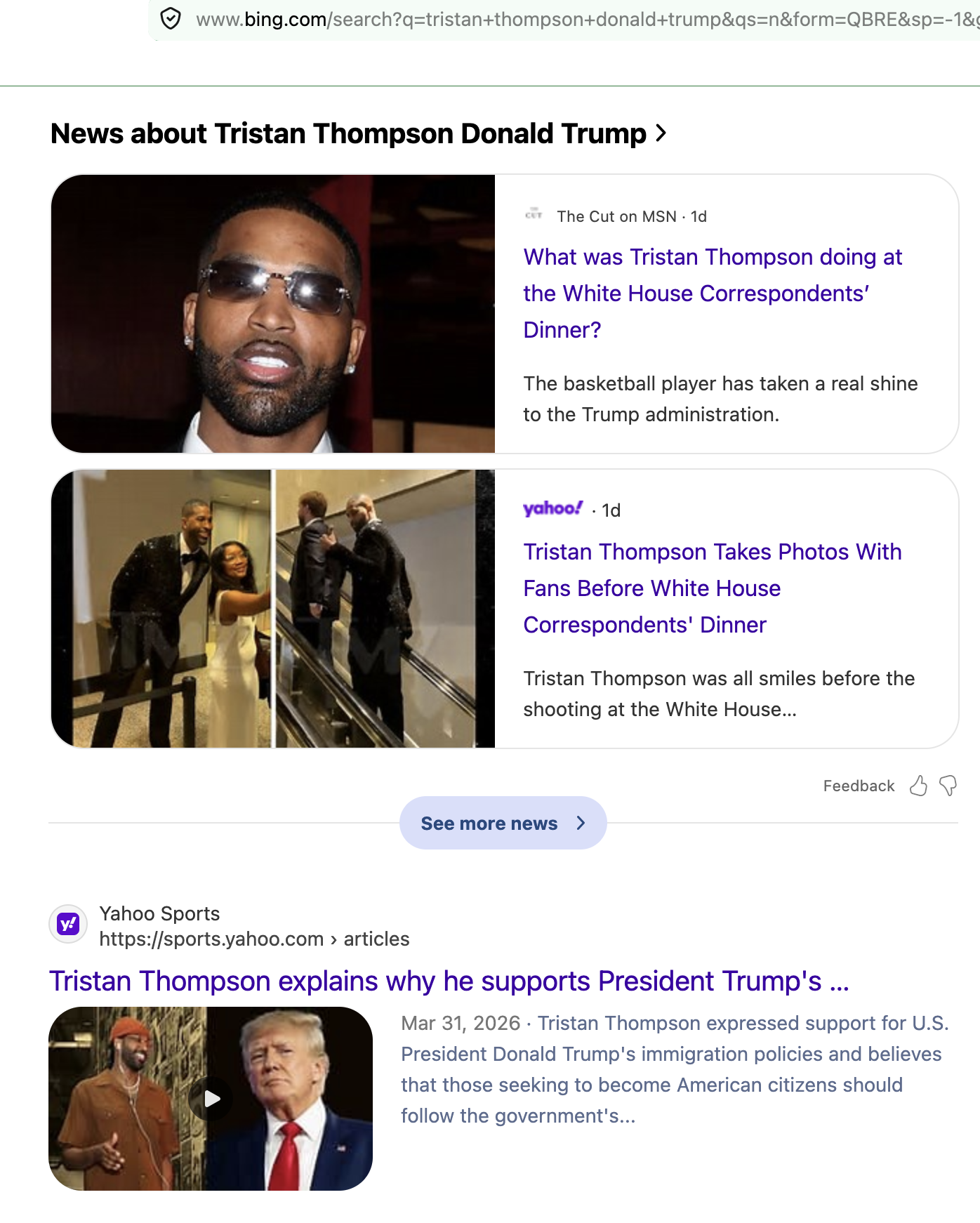
Task: Click the Feedback link
Action: click(858, 786)
